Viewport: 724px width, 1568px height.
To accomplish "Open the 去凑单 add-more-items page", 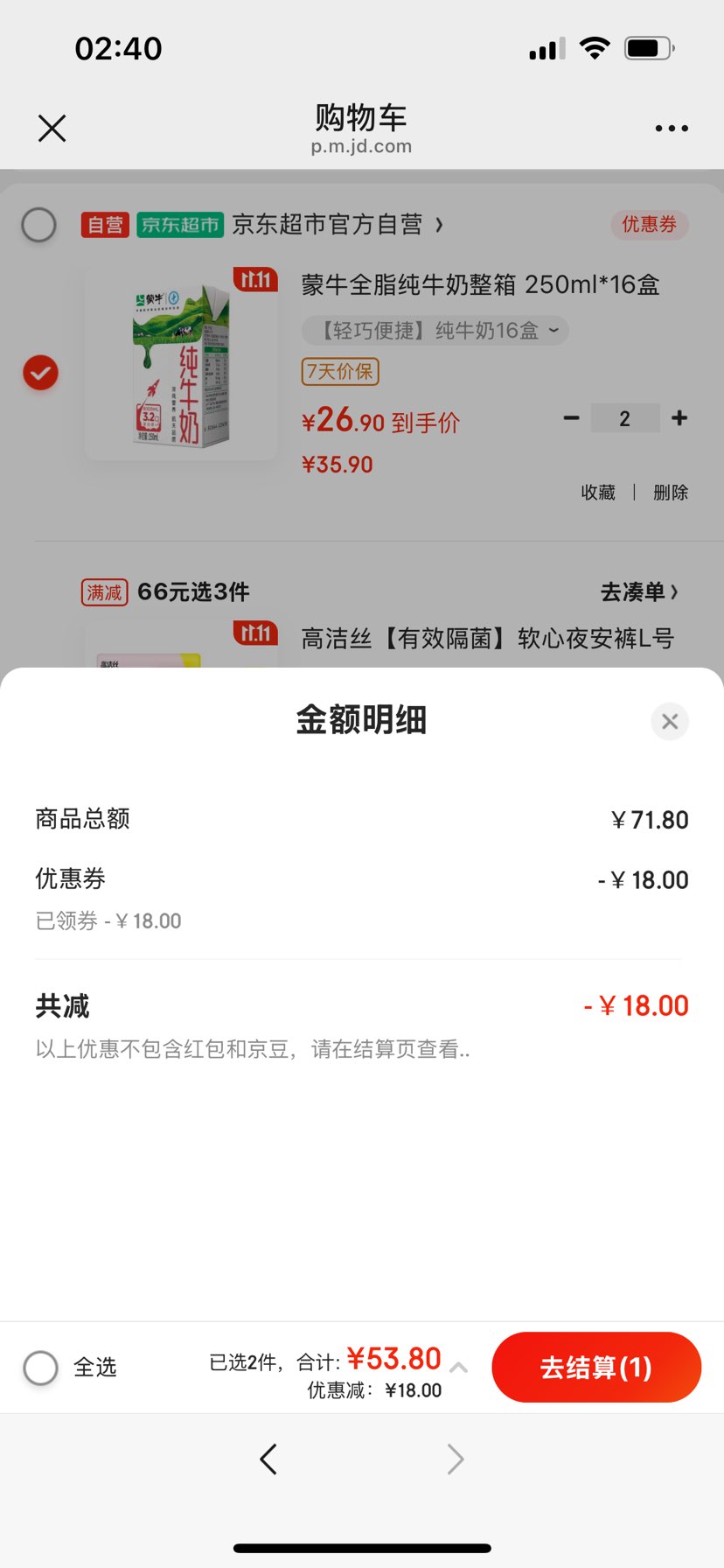I will click(637, 592).
